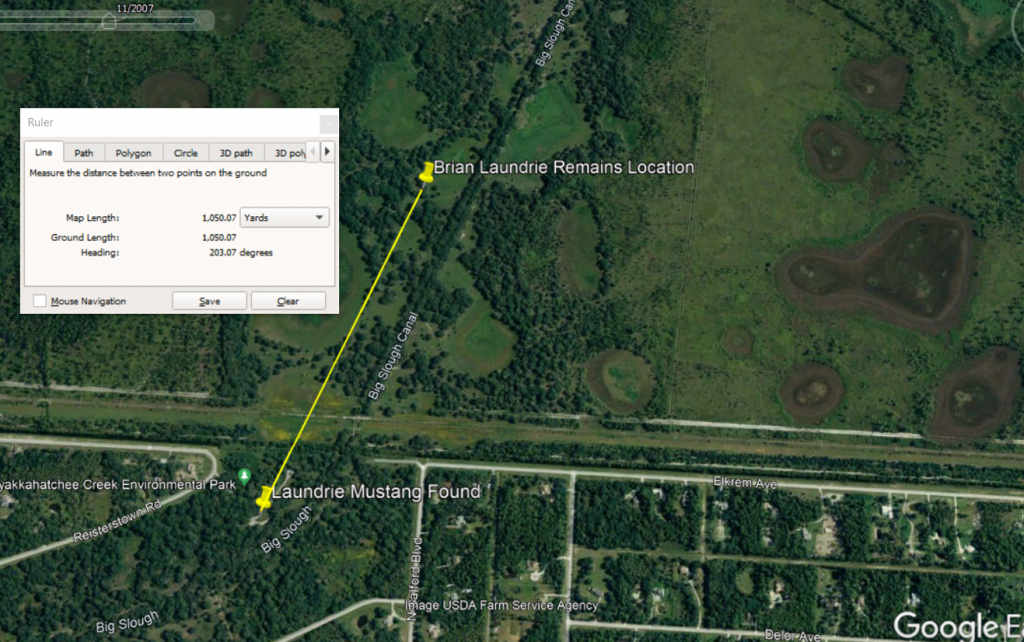Open the Circle measurement tab
The height and width of the screenshot is (642, 1024).
coord(185,153)
